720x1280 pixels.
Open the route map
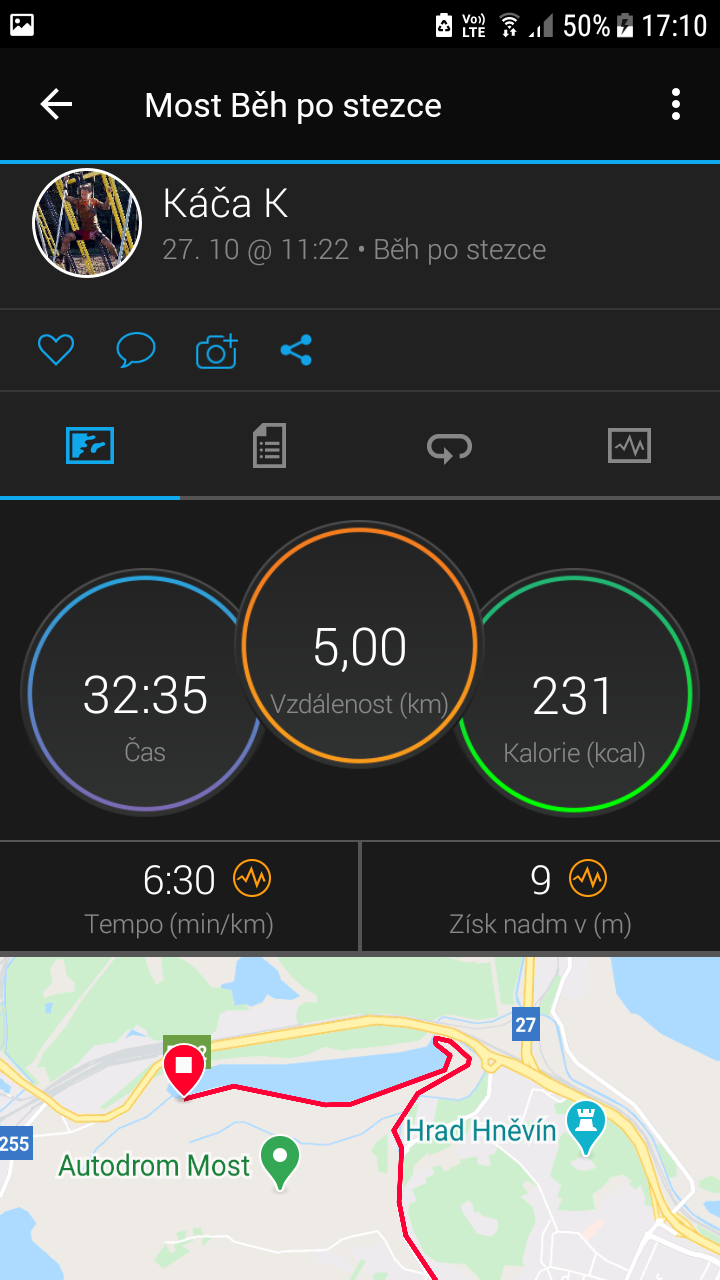click(360, 1118)
